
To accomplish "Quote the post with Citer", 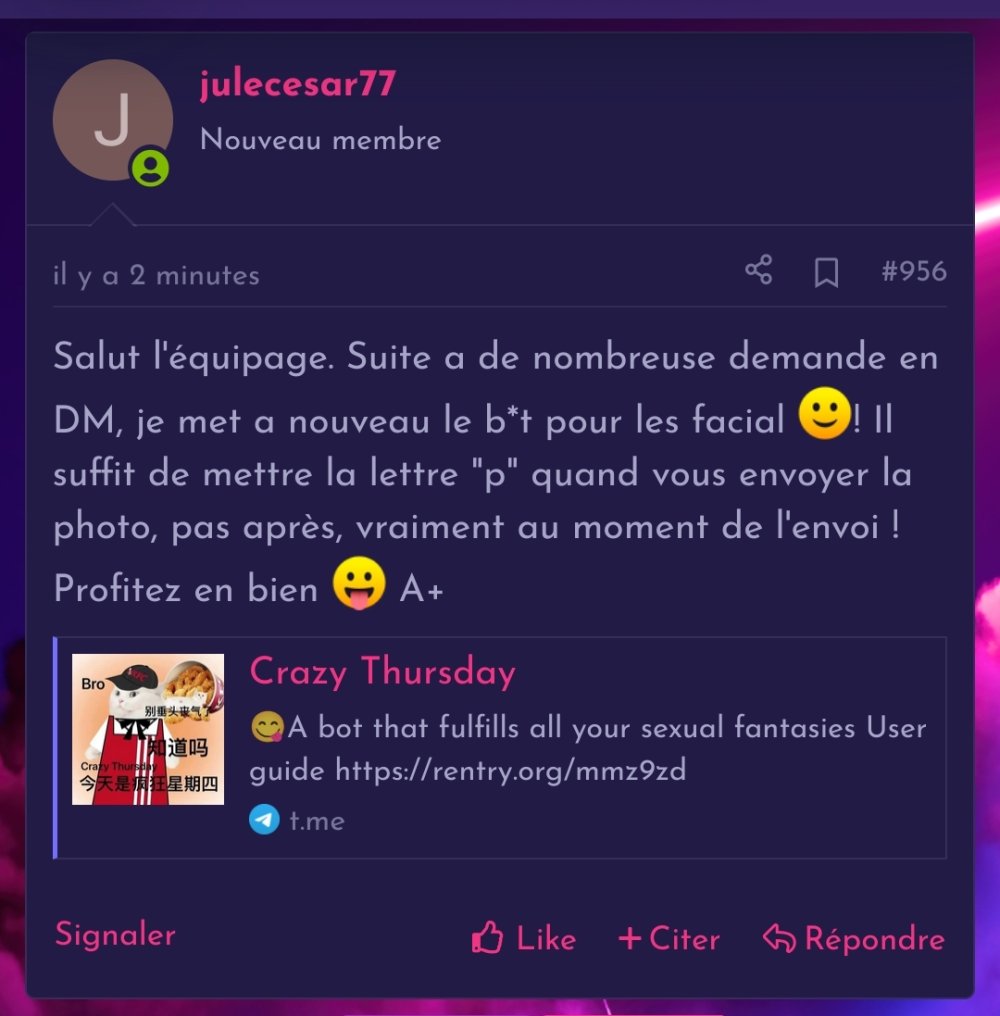I will [x=669, y=939].
